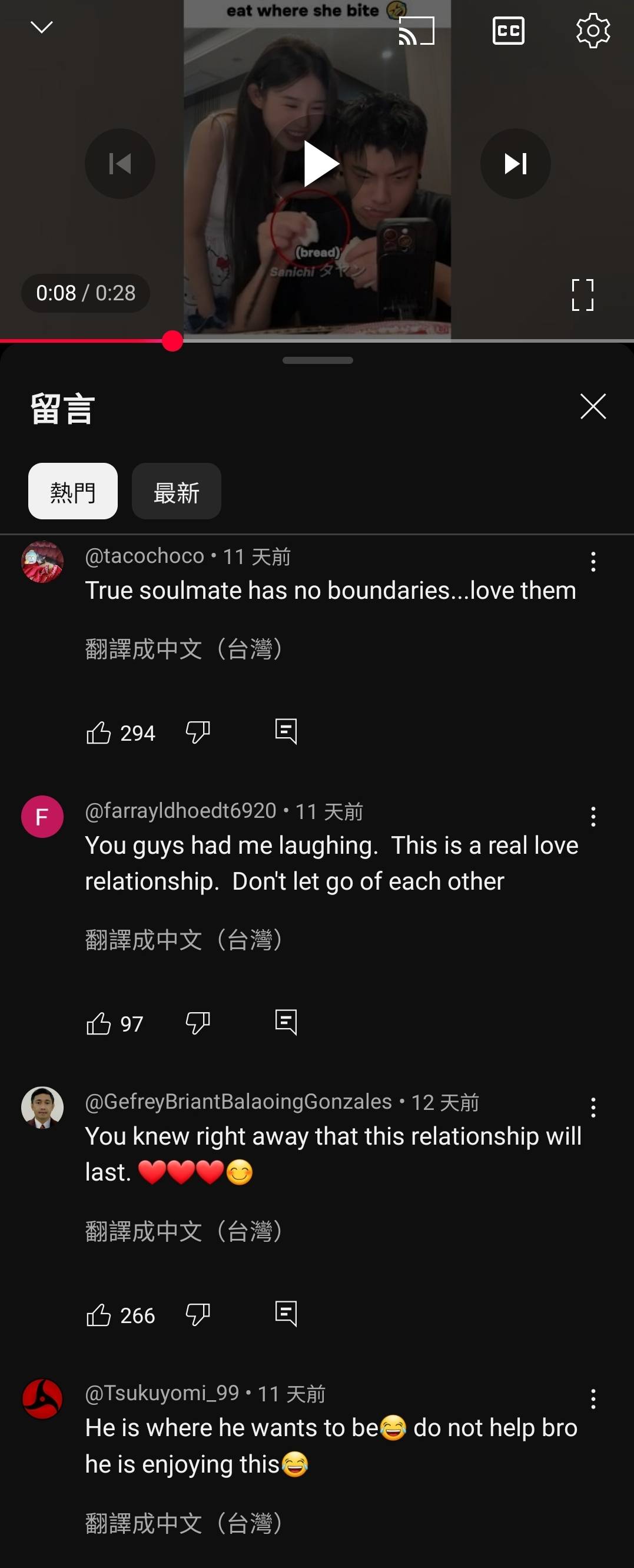The image size is (634, 1568).
Task: Enter fullscreen mode
Action: click(582, 295)
